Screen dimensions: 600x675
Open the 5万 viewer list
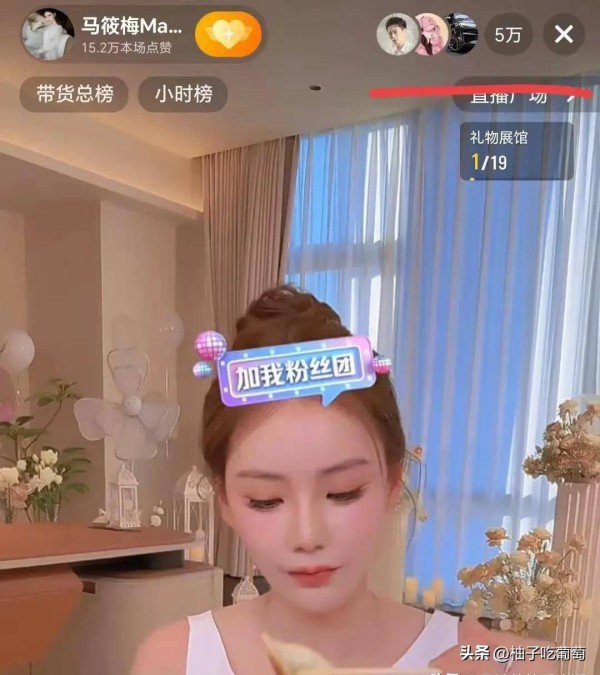[x=508, y=34]
